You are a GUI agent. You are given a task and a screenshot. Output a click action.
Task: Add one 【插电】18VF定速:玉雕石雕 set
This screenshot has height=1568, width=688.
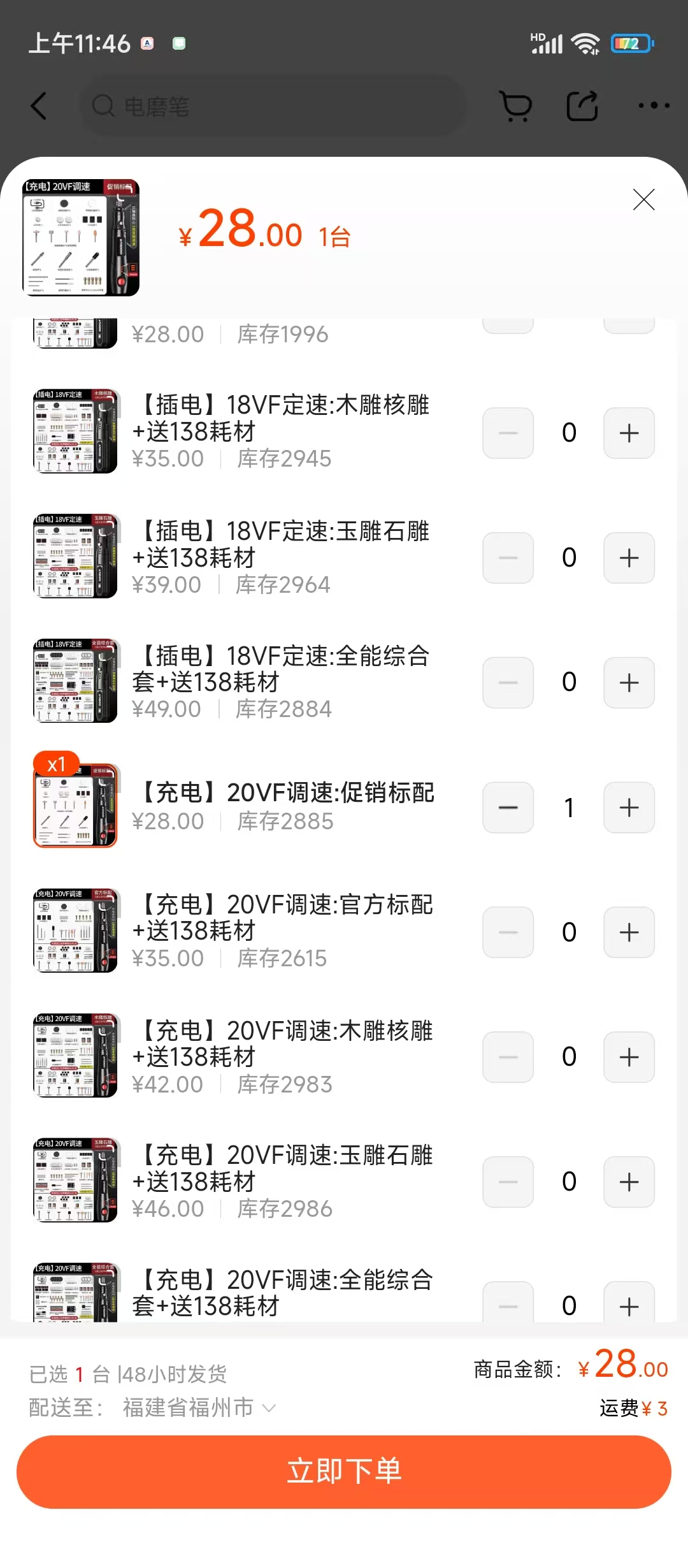[629, 558]
